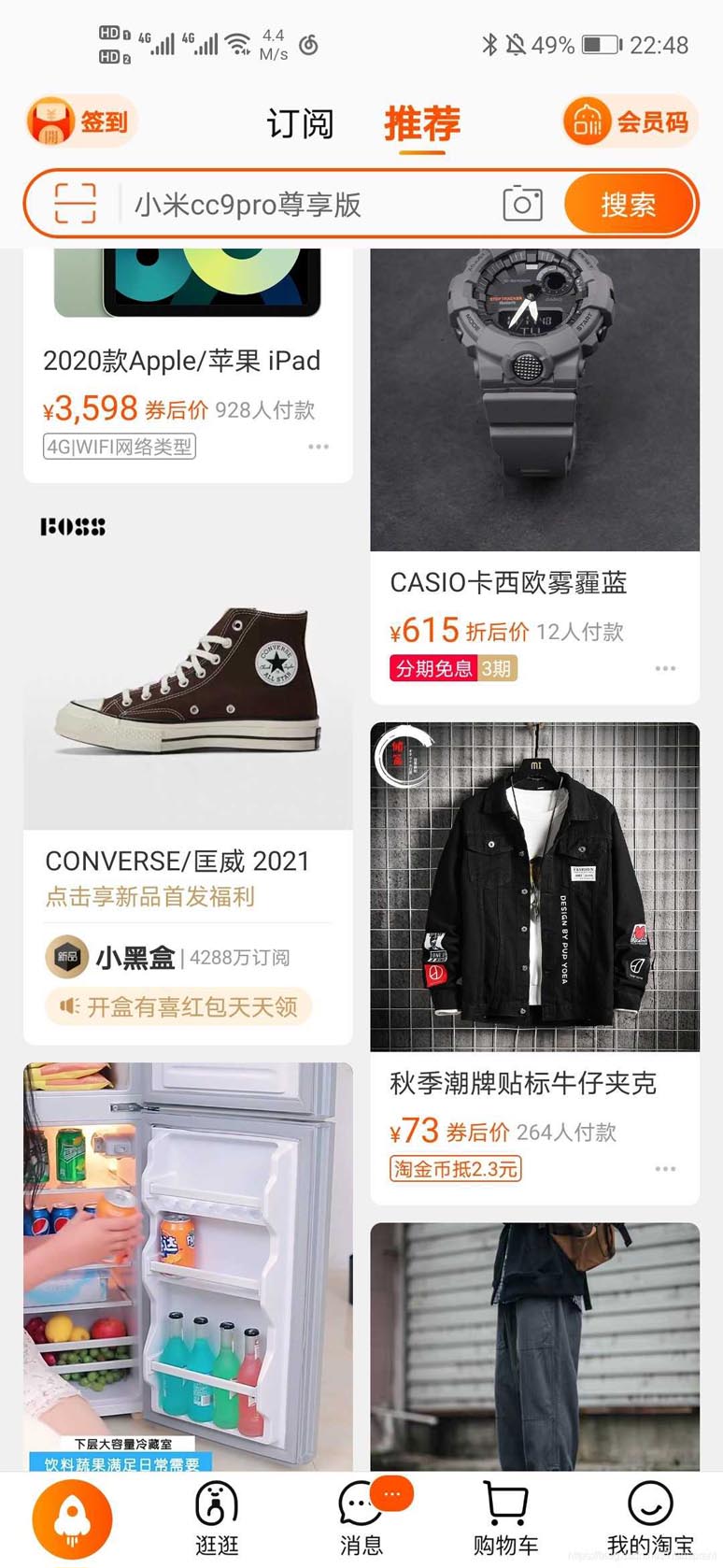Open the 消息 messages tab

pyautogui.click(x=361, y=1519)
